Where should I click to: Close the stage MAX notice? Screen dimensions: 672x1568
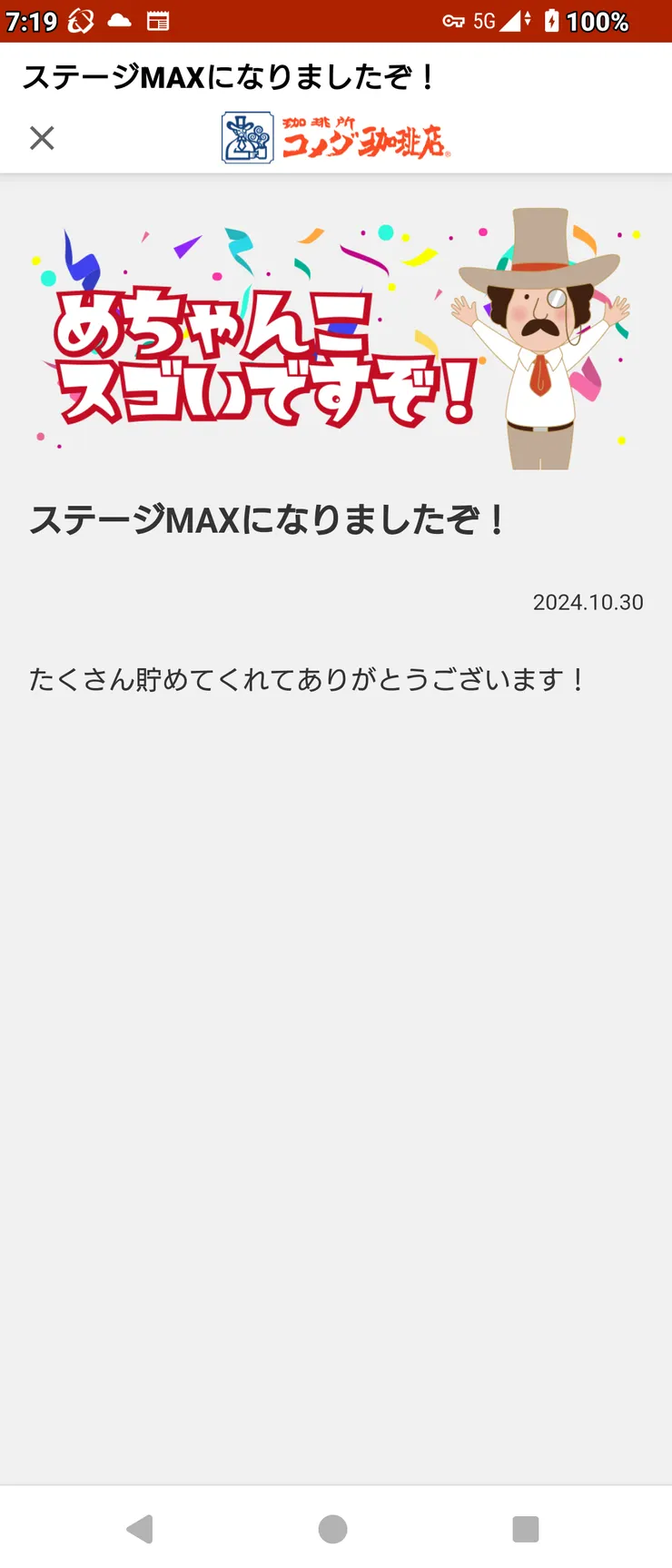click(x=42, y=138)
